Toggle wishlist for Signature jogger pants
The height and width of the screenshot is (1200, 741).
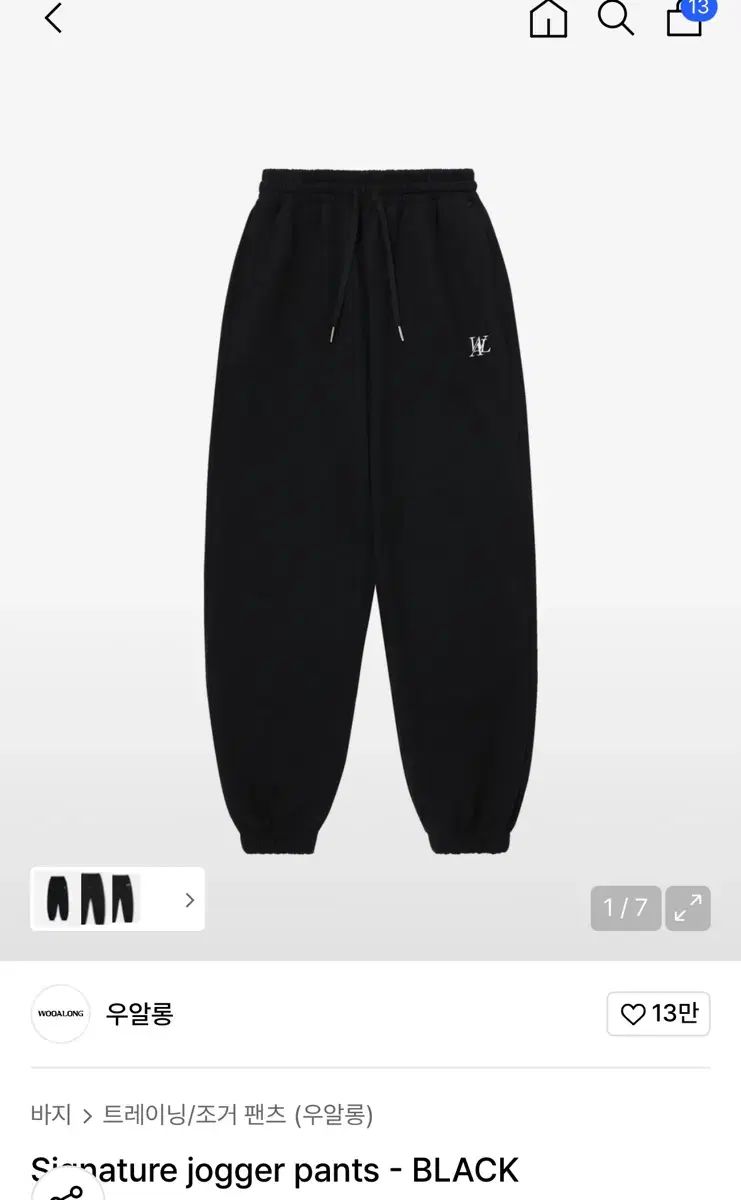click(x=658, y=1014)
